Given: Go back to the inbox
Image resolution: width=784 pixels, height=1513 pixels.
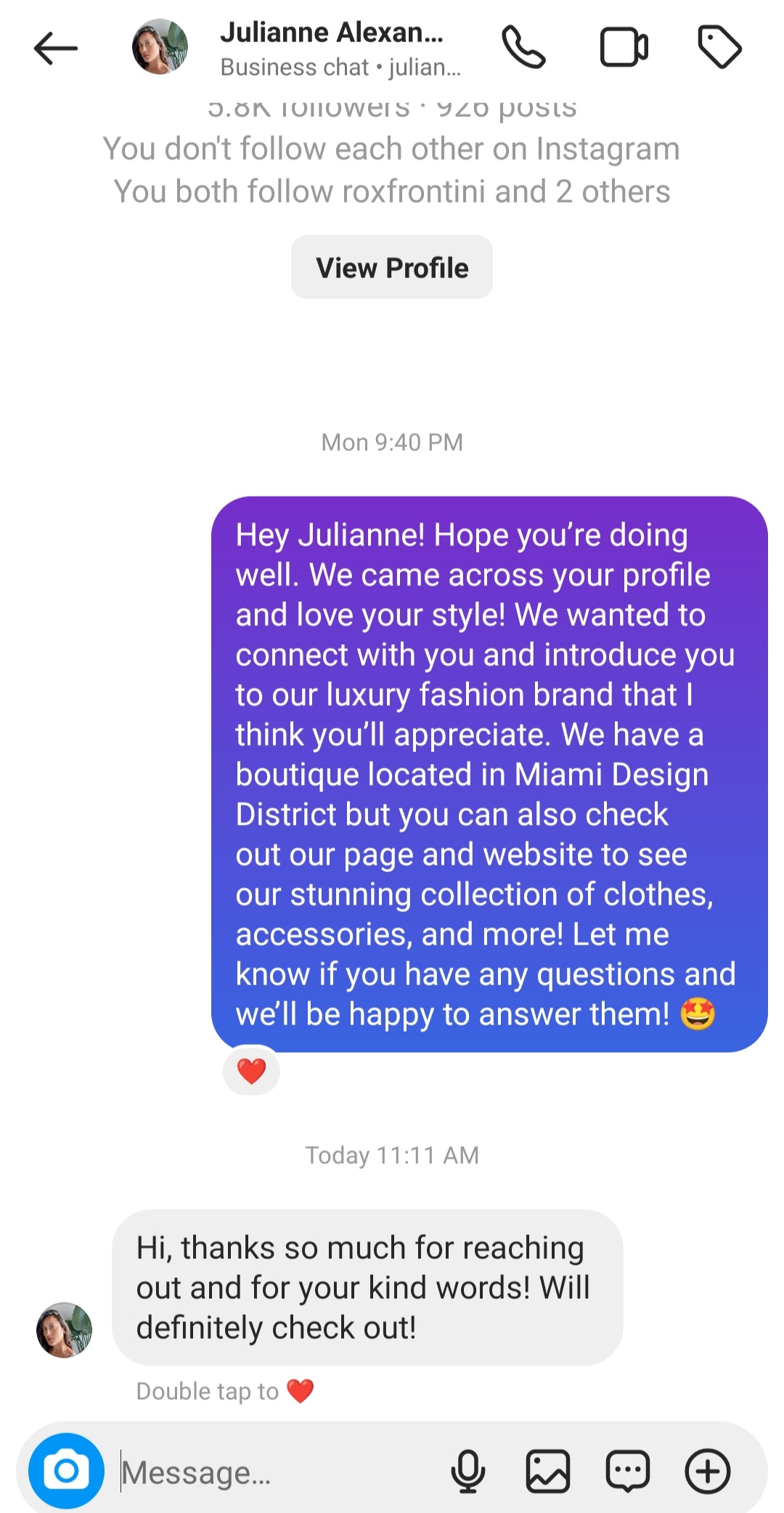Looking at the screenshot, I should [x=55, y=49].
